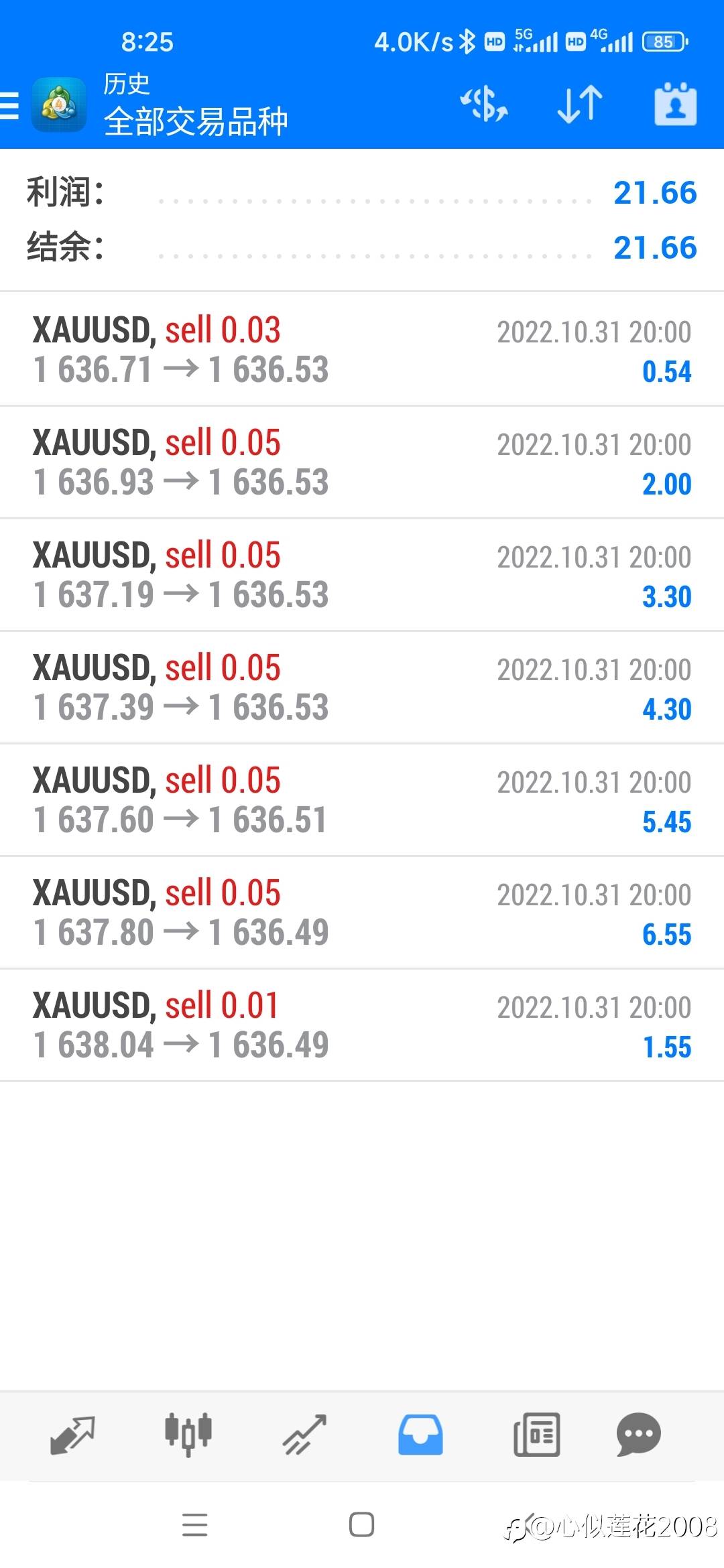
Task: Switch to the Trade tab
Action: tap(304, 1434)
